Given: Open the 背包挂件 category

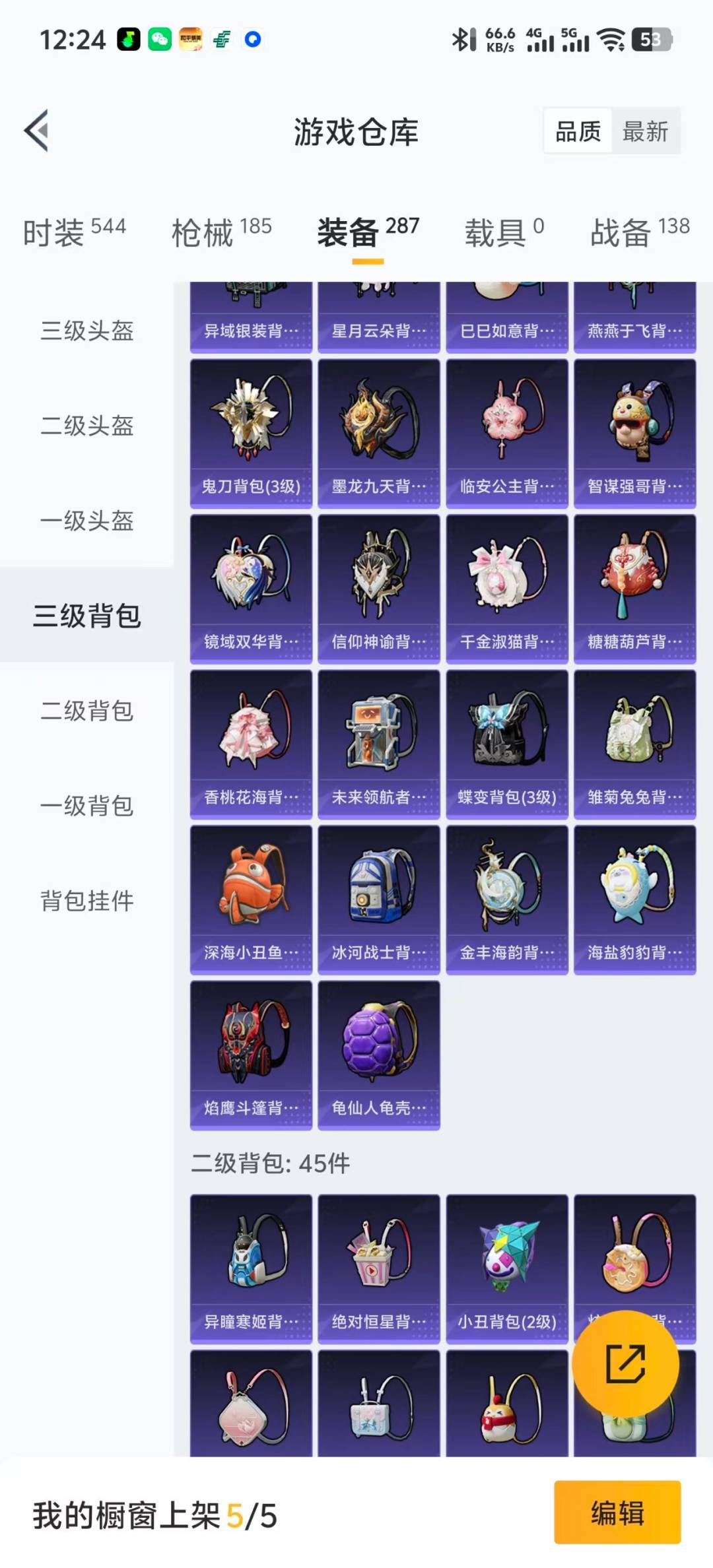Looking at the screenshot, I should [86, 899].
